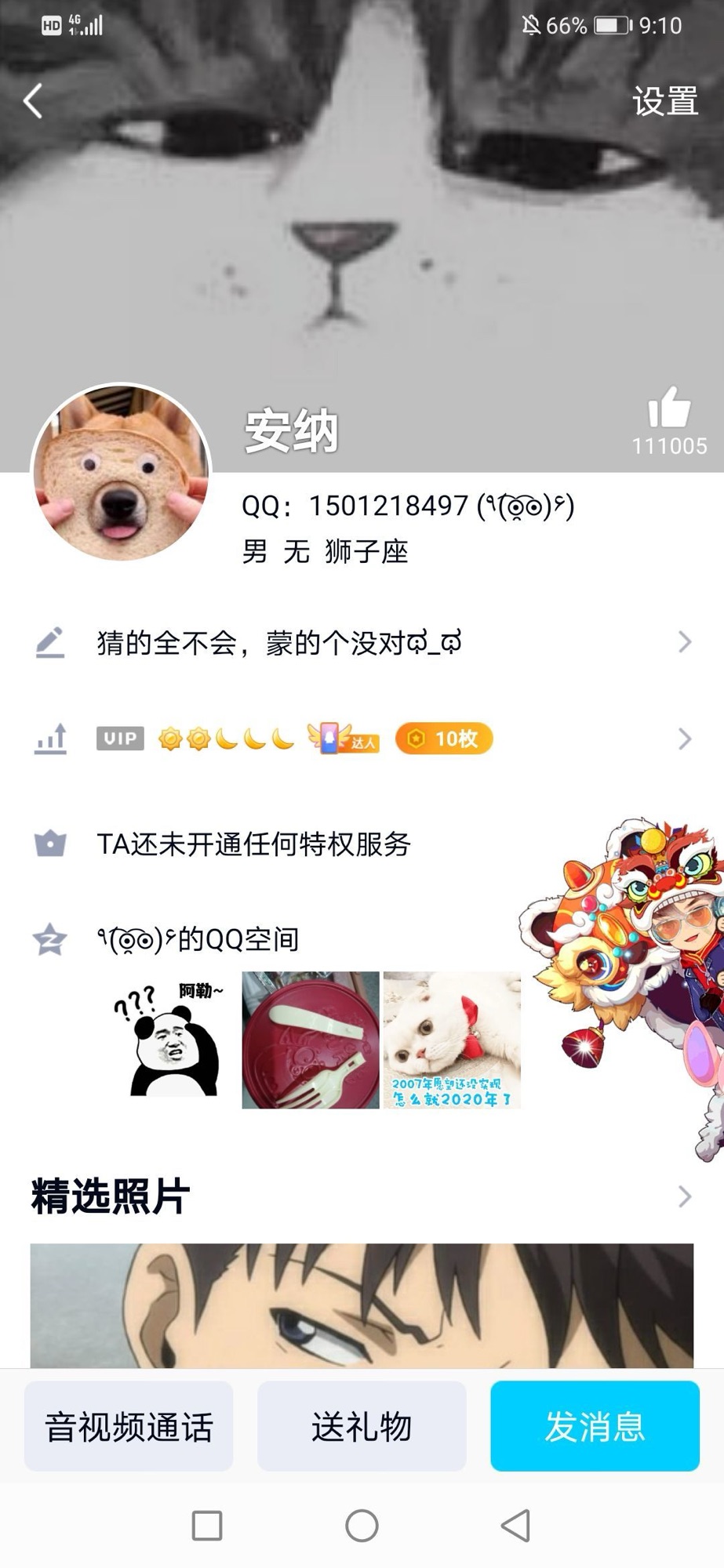Open the TA还未开通任何特权服务 row

pos(253,844)
